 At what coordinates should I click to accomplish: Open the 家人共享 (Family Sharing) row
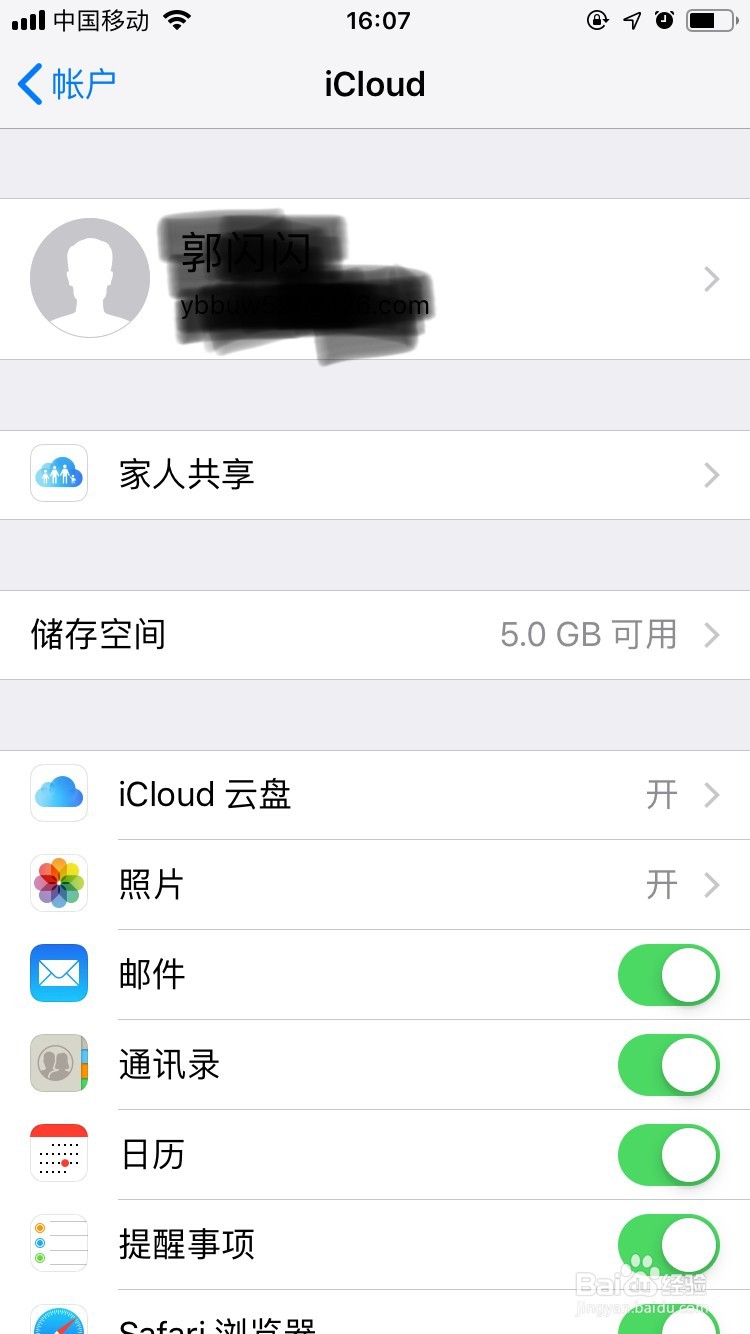tap(375, 474)
